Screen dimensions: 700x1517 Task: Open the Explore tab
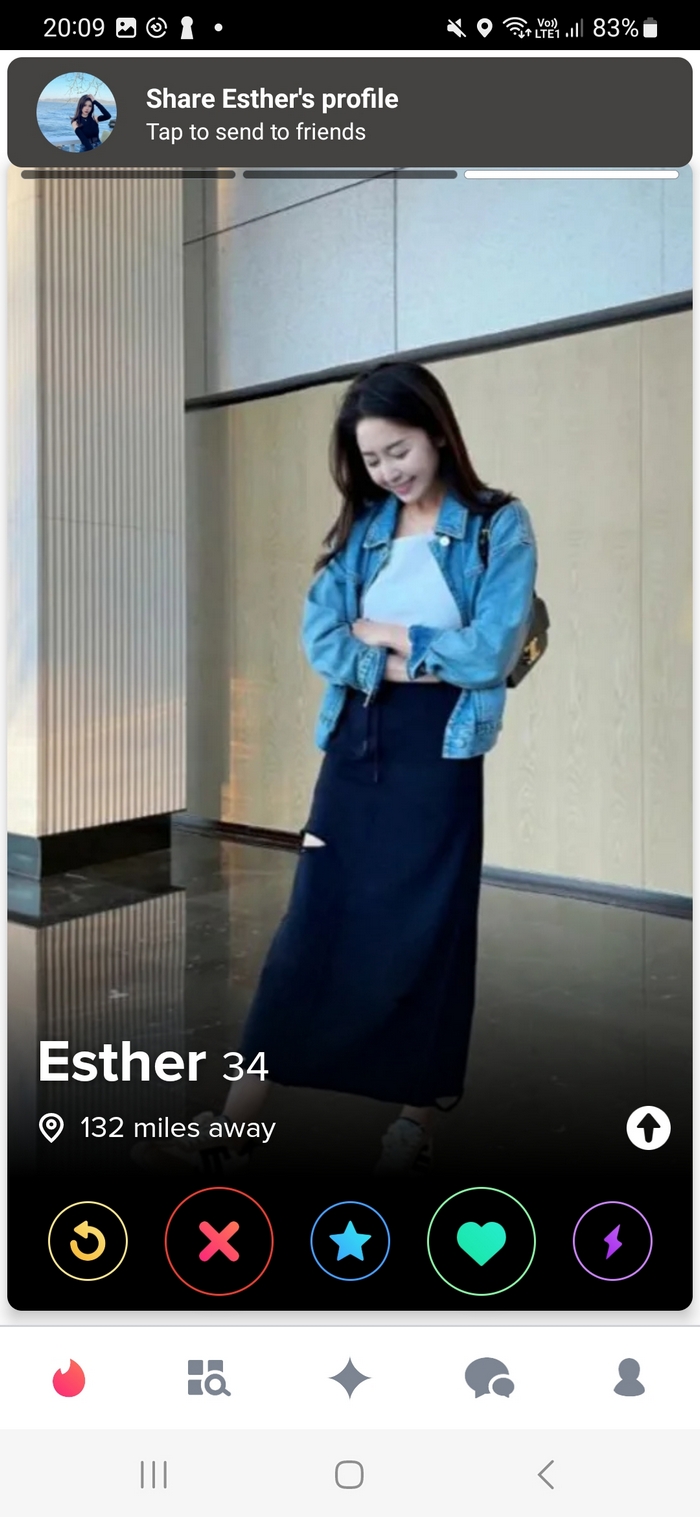point(209,1378)
